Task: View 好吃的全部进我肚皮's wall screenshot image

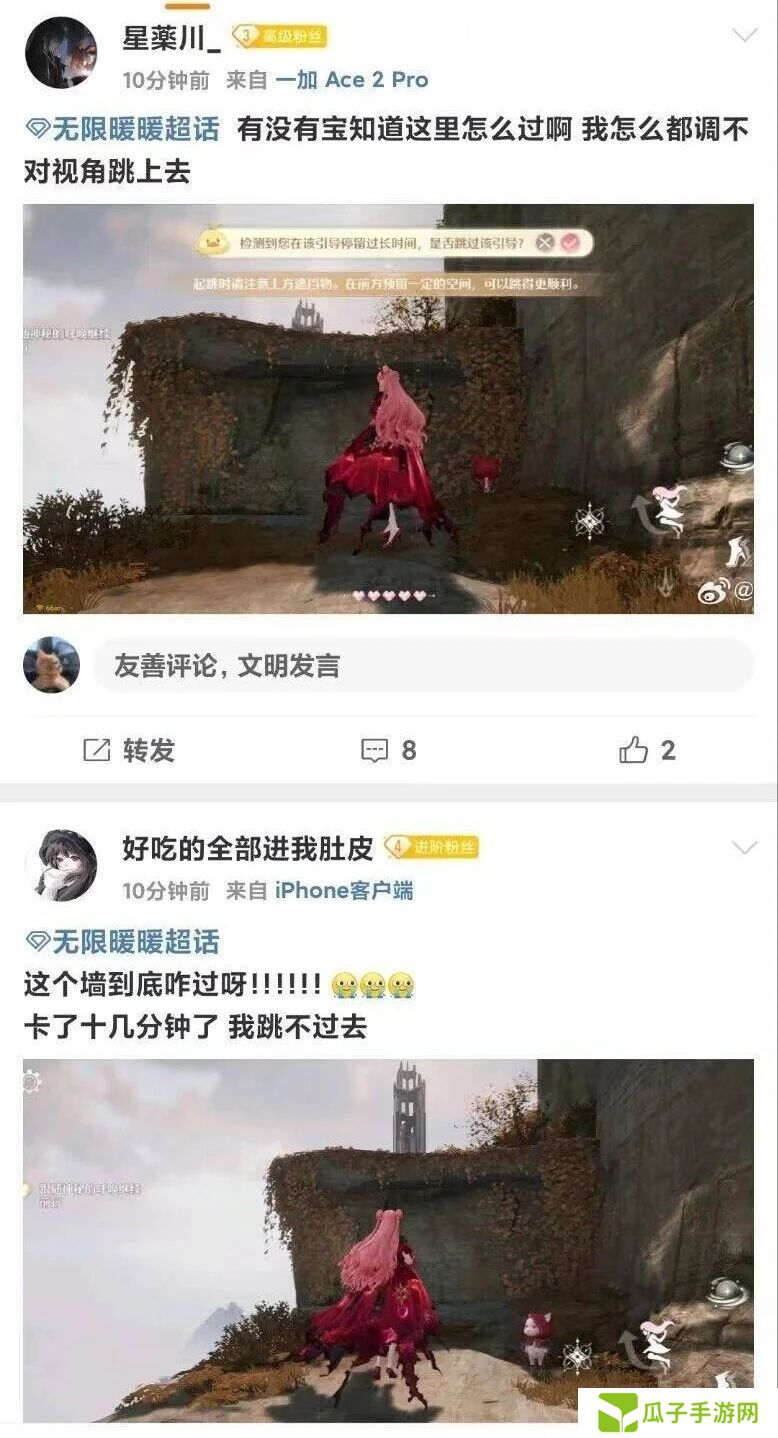Action: tap(388, 1238)
